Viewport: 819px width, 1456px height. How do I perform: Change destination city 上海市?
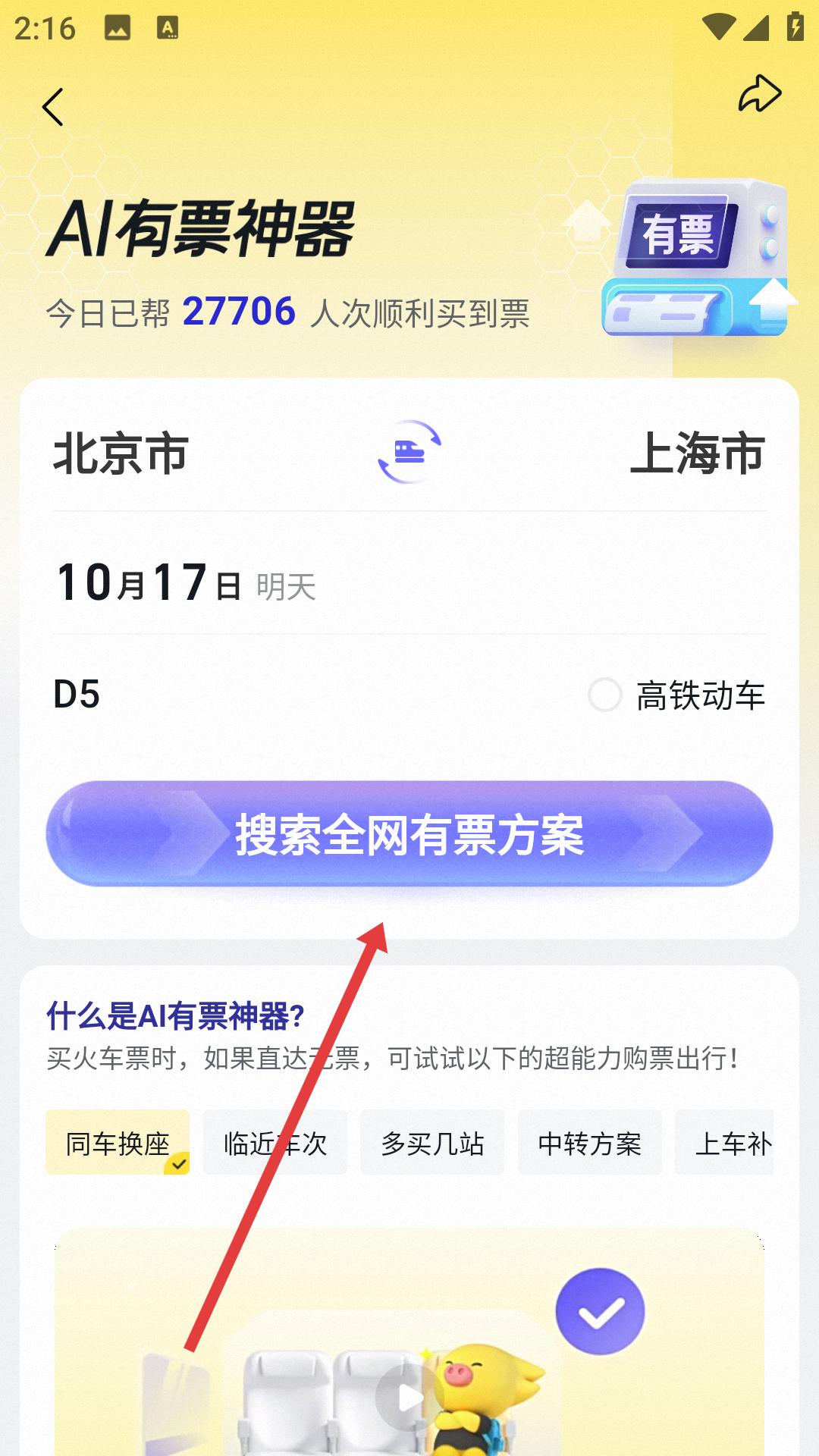pyautogui.click(x=697, y=453)
